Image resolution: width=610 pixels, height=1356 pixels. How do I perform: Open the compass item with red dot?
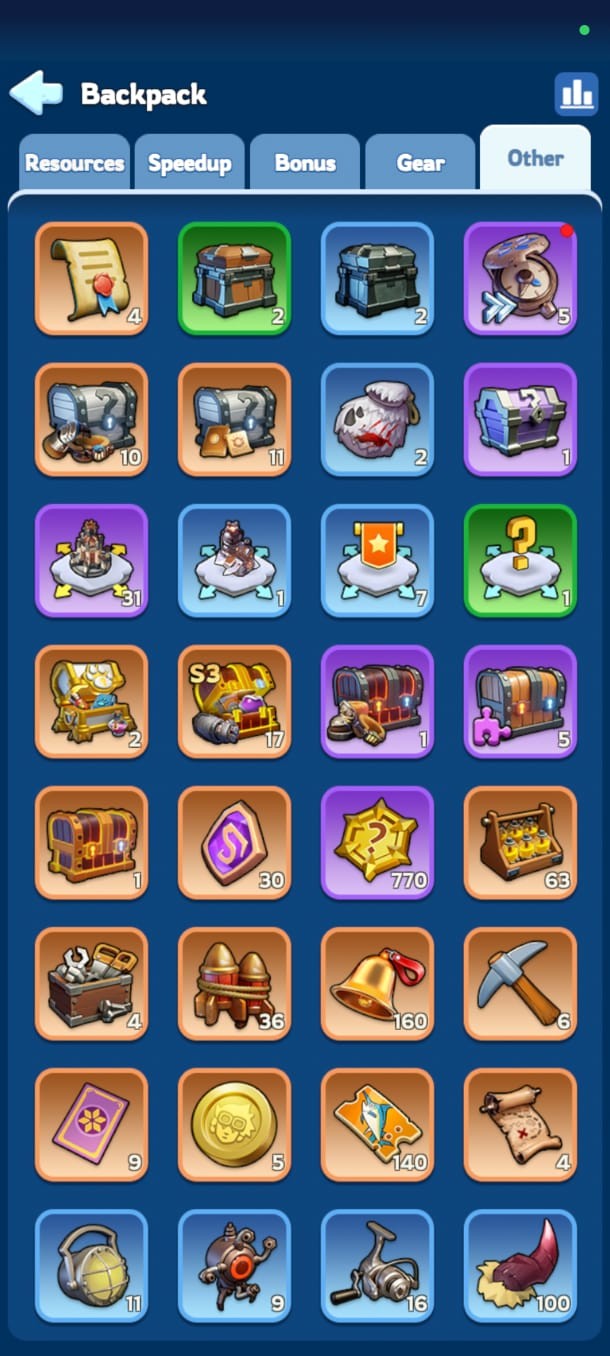coord(520,278)
